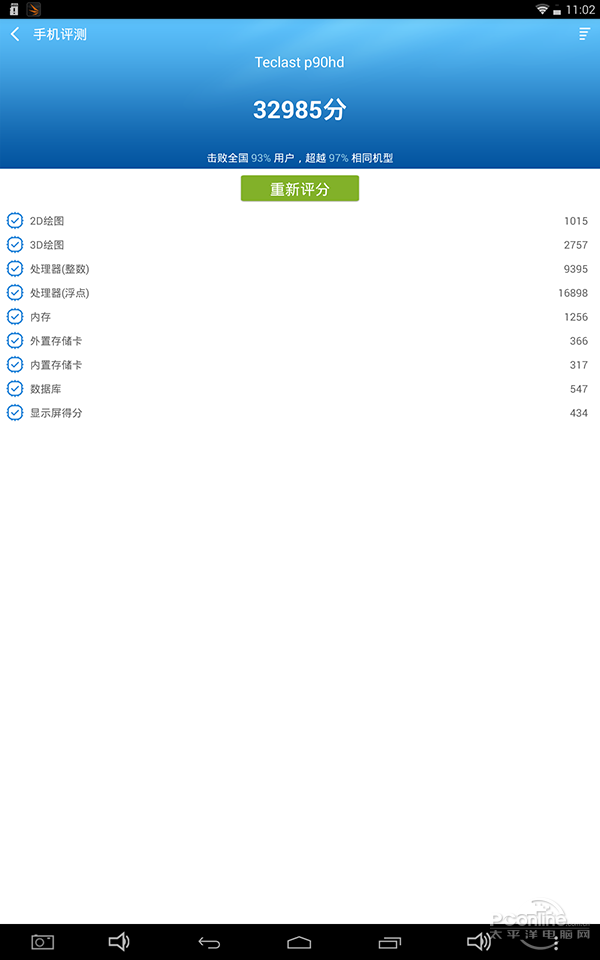Open the 2D绘图 score row
This screenshot has width=600, height=960.
[x=300, y=220]
